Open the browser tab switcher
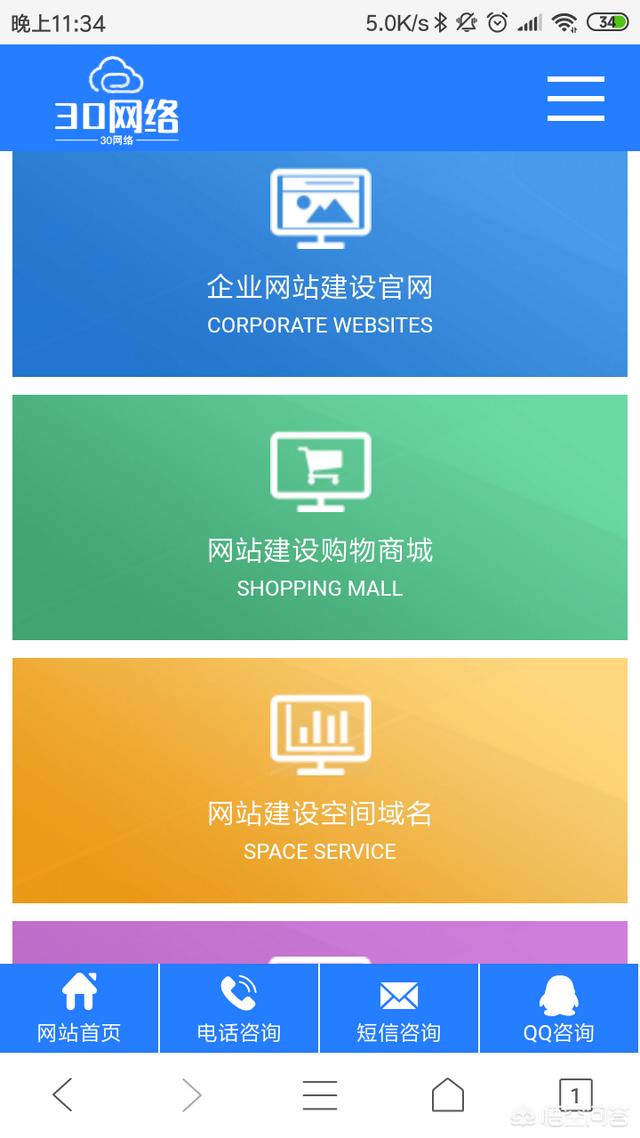 [574, 1095]
